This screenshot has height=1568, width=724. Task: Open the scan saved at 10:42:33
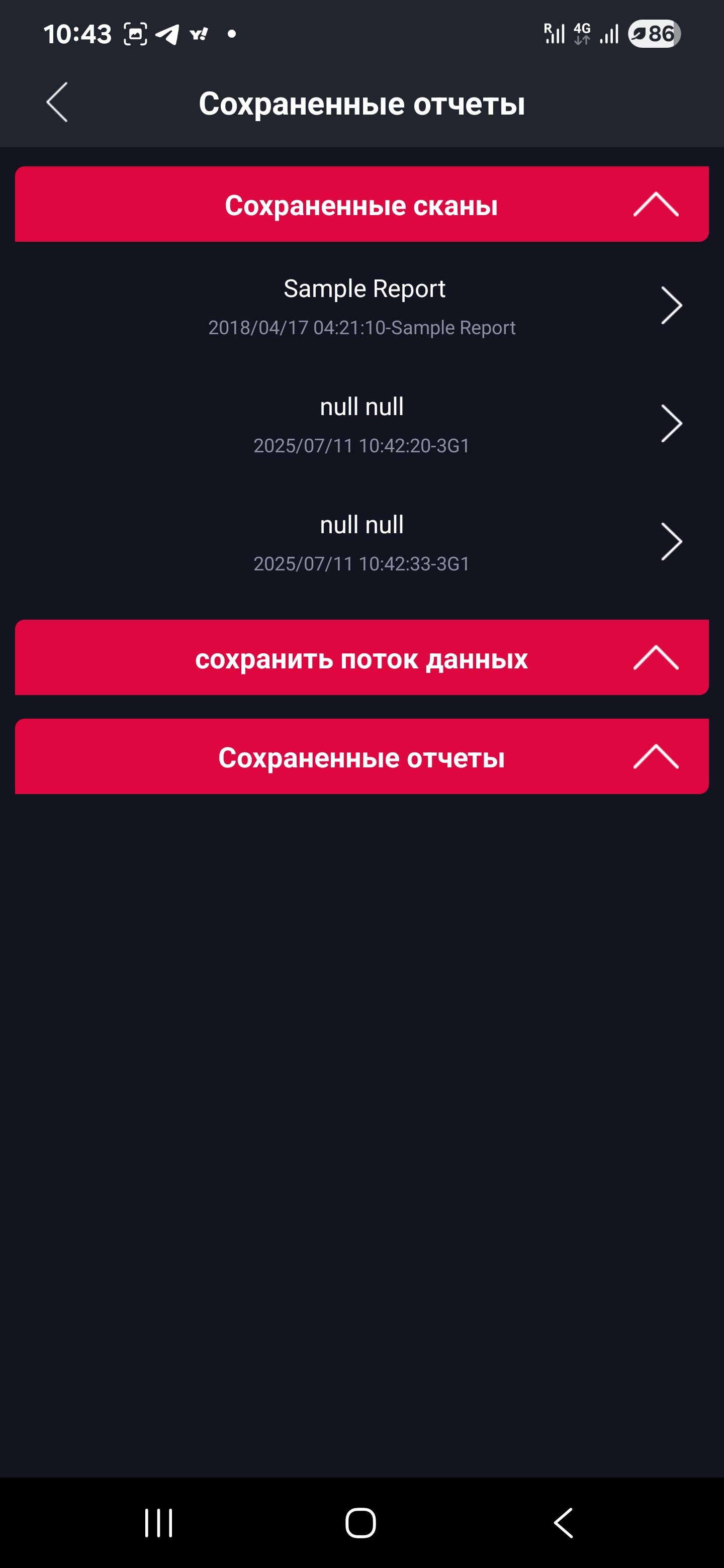pos(361,542)
